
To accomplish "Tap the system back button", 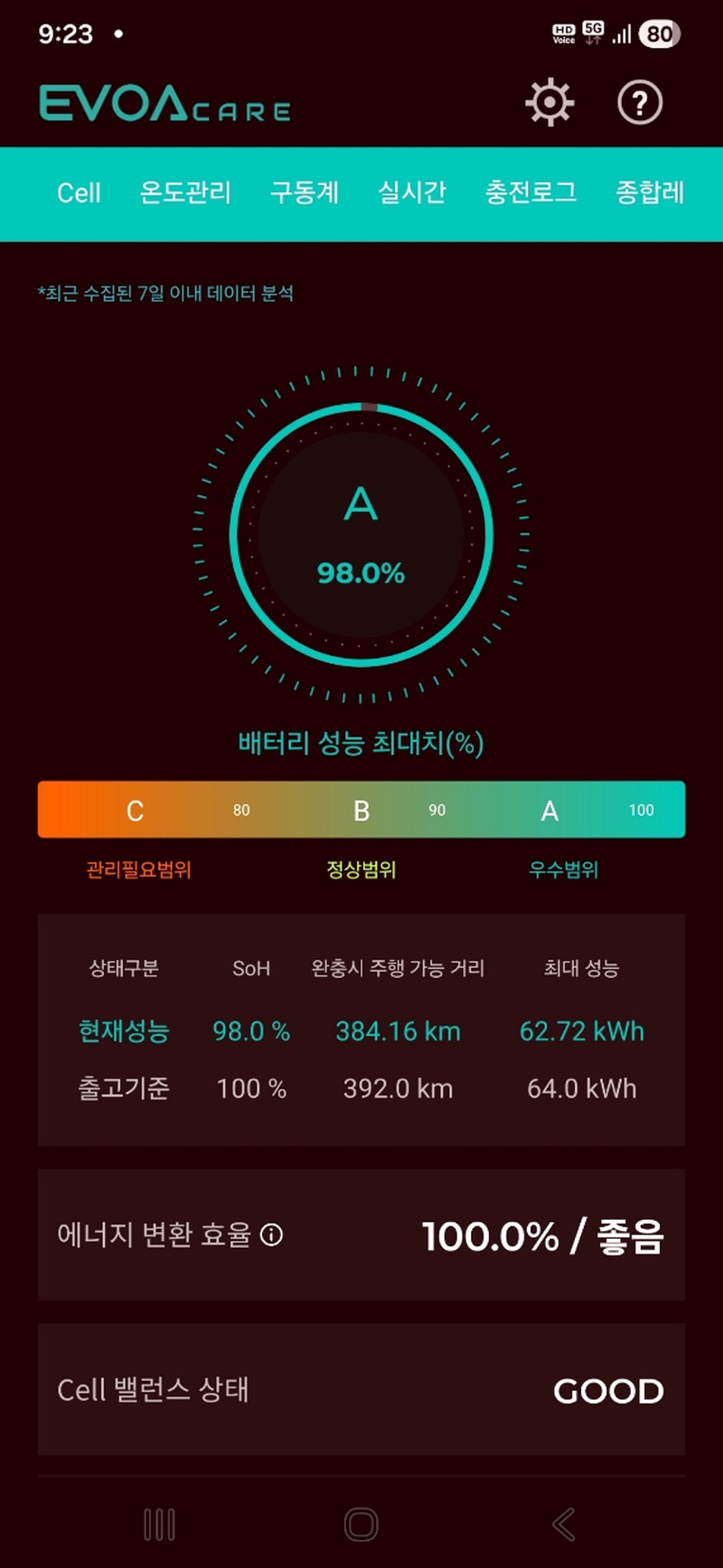I will click(x=564, y=1525).
